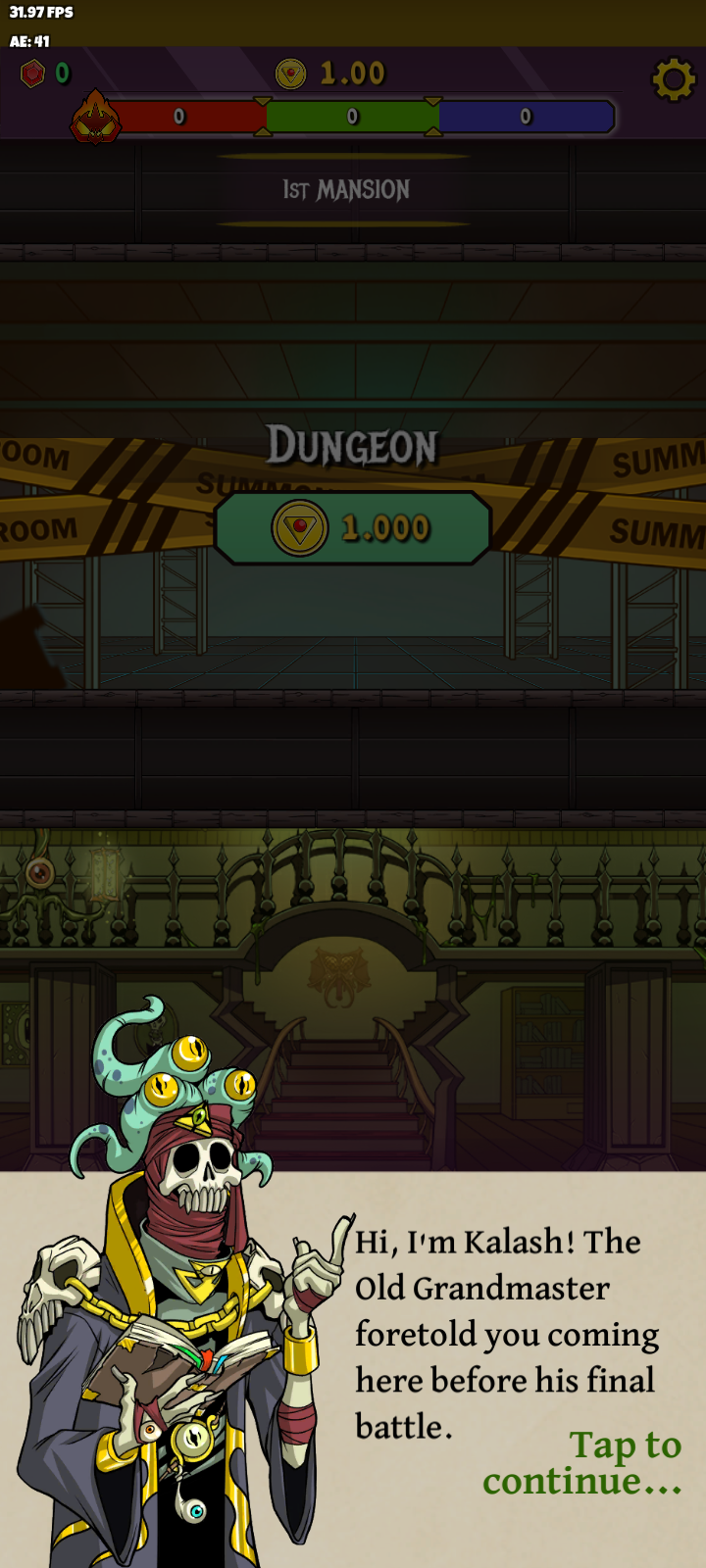Open the settings gear
The image size is (706, 1568).
click(674, 79)
